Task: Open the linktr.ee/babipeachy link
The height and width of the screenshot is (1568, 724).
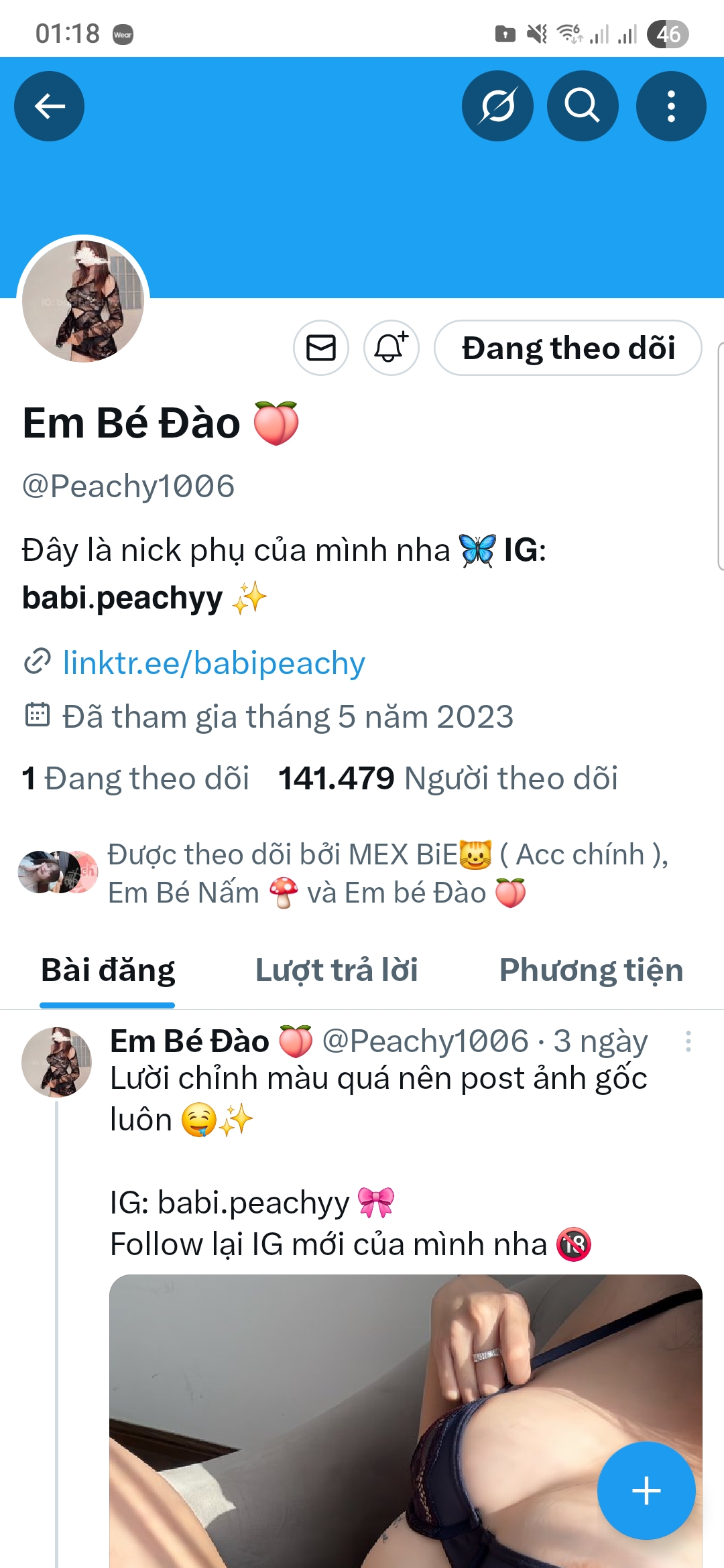Action: click(x=213, y=662)
